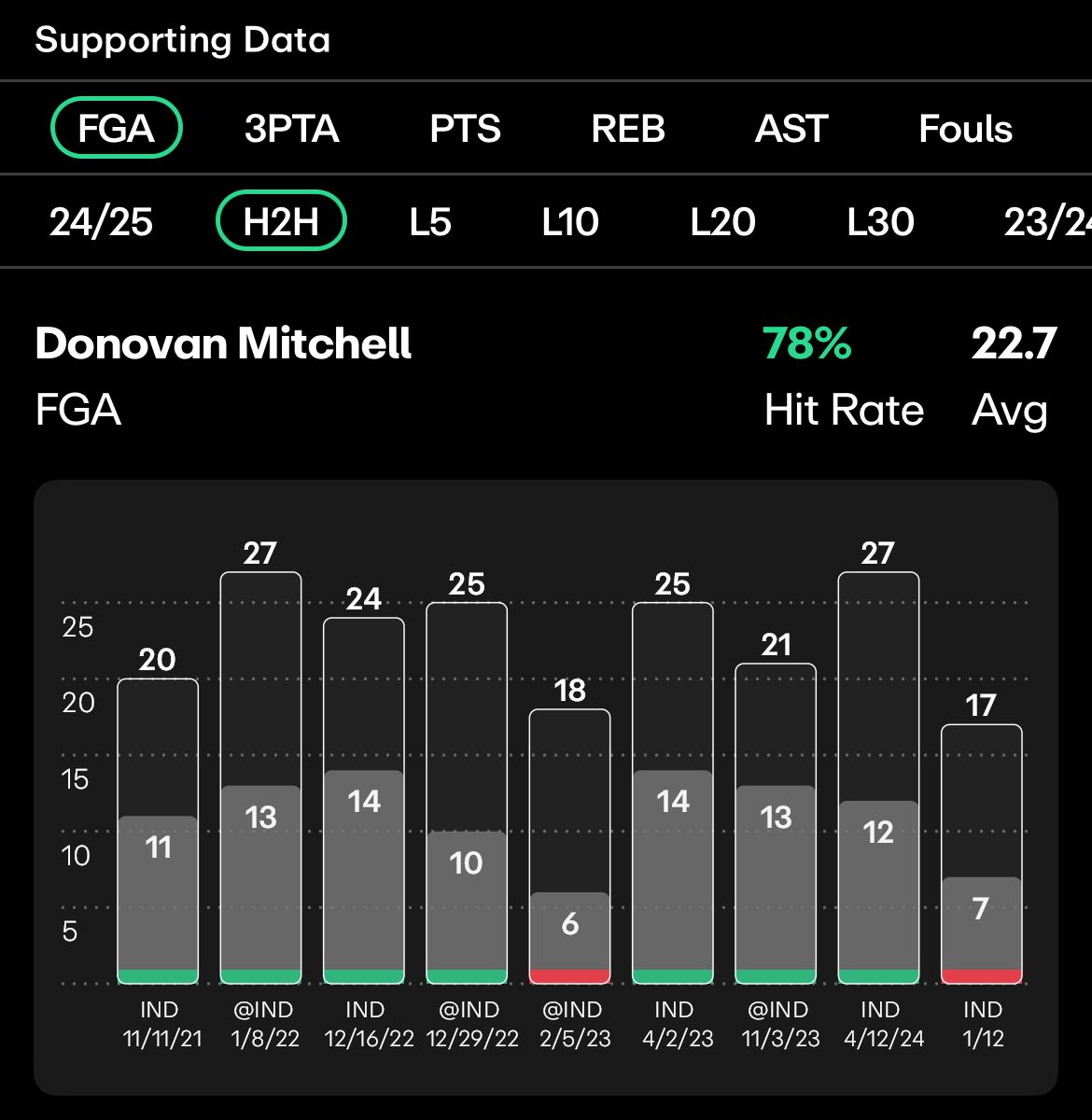1092x1120 pixels.
Task: Show the PTS stat data
Action: [465, 128]
